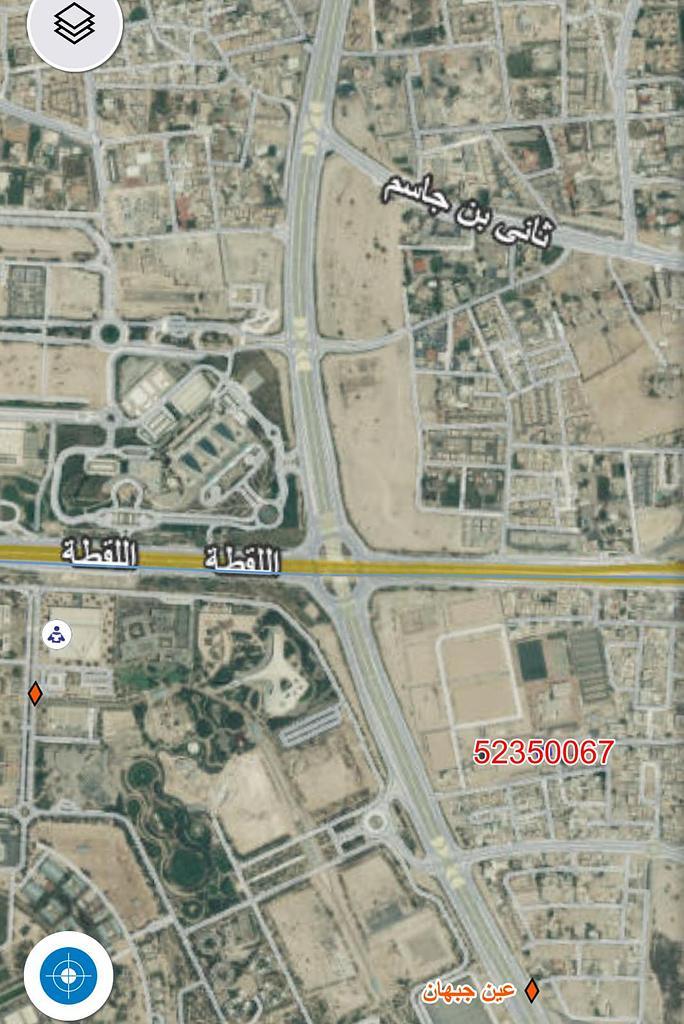Center map on my current location
Screen dimensions: 684x1024
(x=68, y=974)
